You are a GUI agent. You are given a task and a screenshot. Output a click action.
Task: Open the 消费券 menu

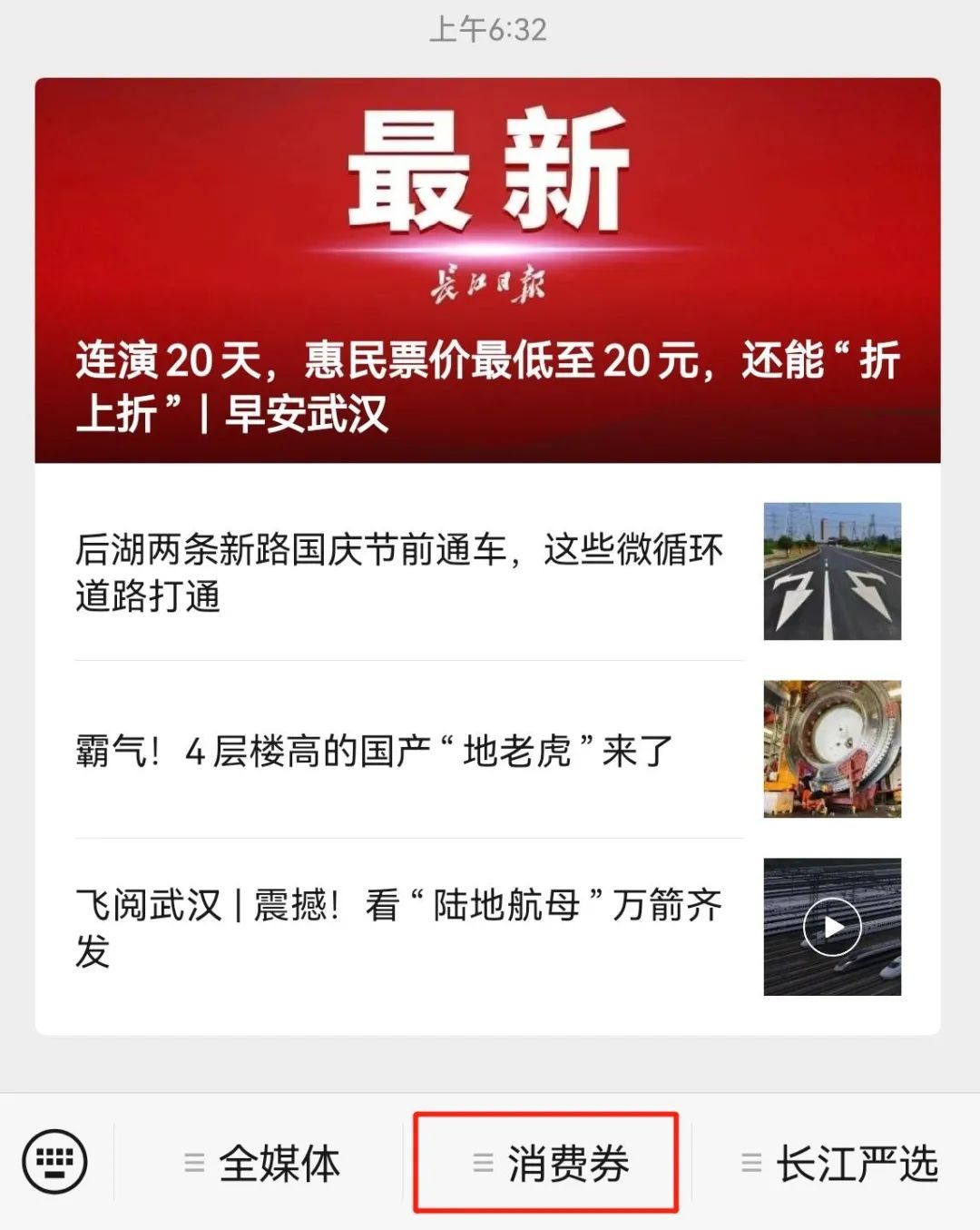tap(547, 1164)
